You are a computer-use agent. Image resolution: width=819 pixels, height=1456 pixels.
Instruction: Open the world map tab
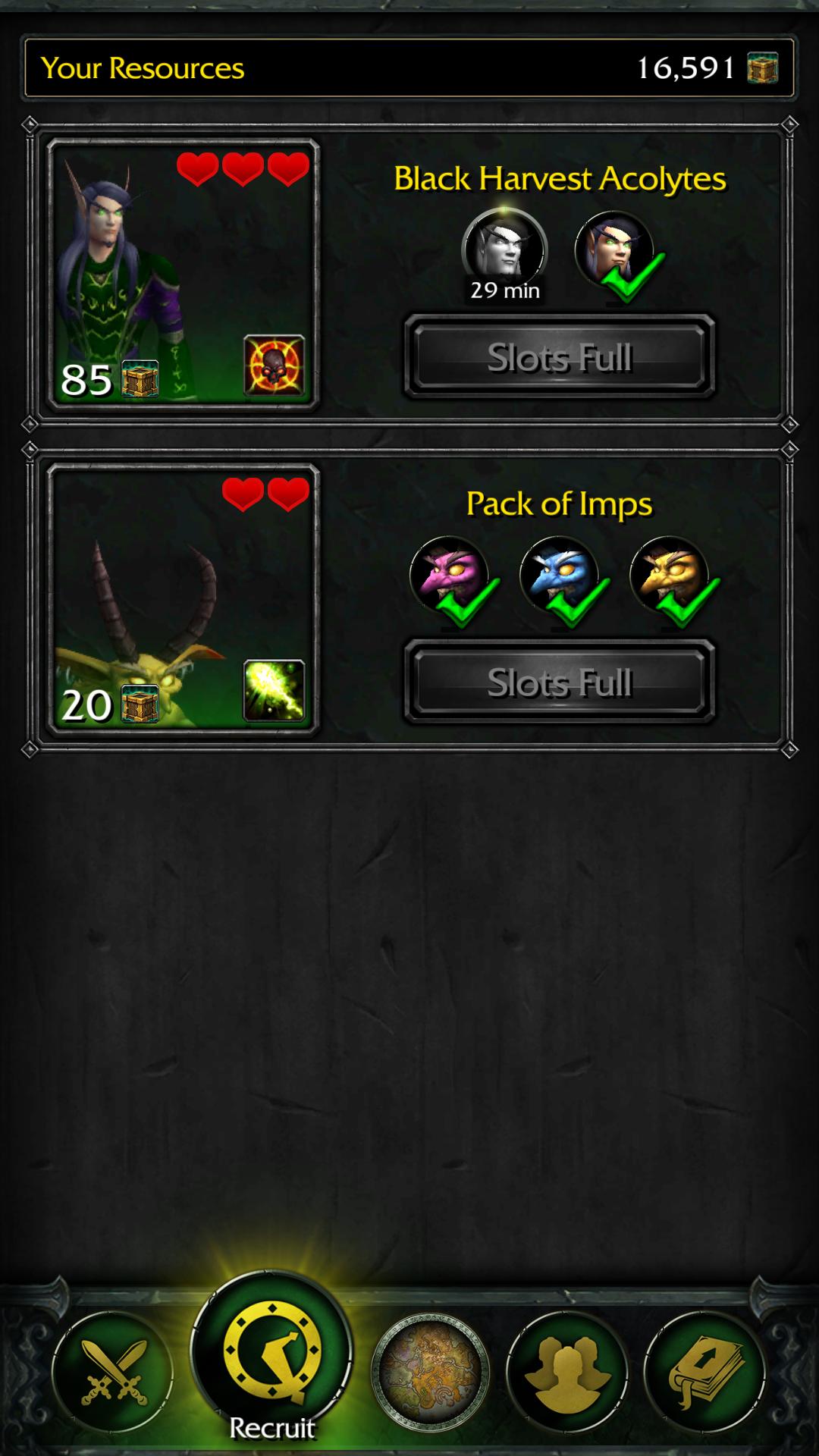[430, 1371]
